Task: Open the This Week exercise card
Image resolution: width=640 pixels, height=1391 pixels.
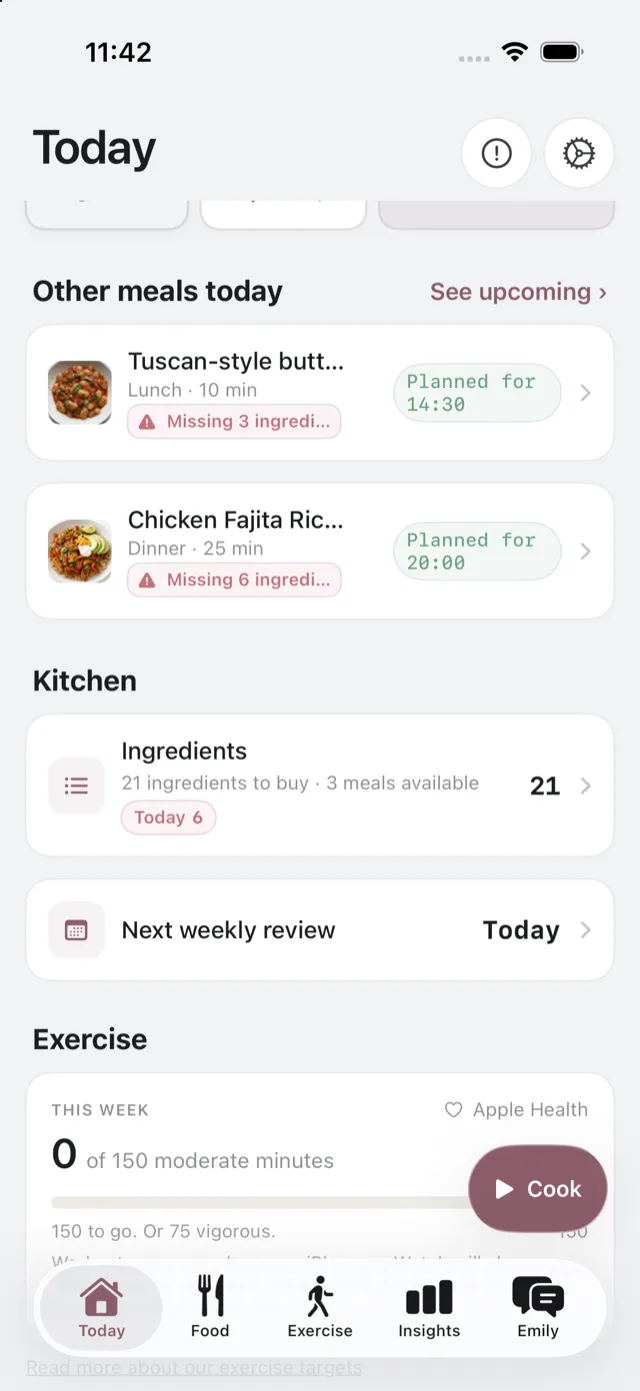Action: [x=320, y=1170]
